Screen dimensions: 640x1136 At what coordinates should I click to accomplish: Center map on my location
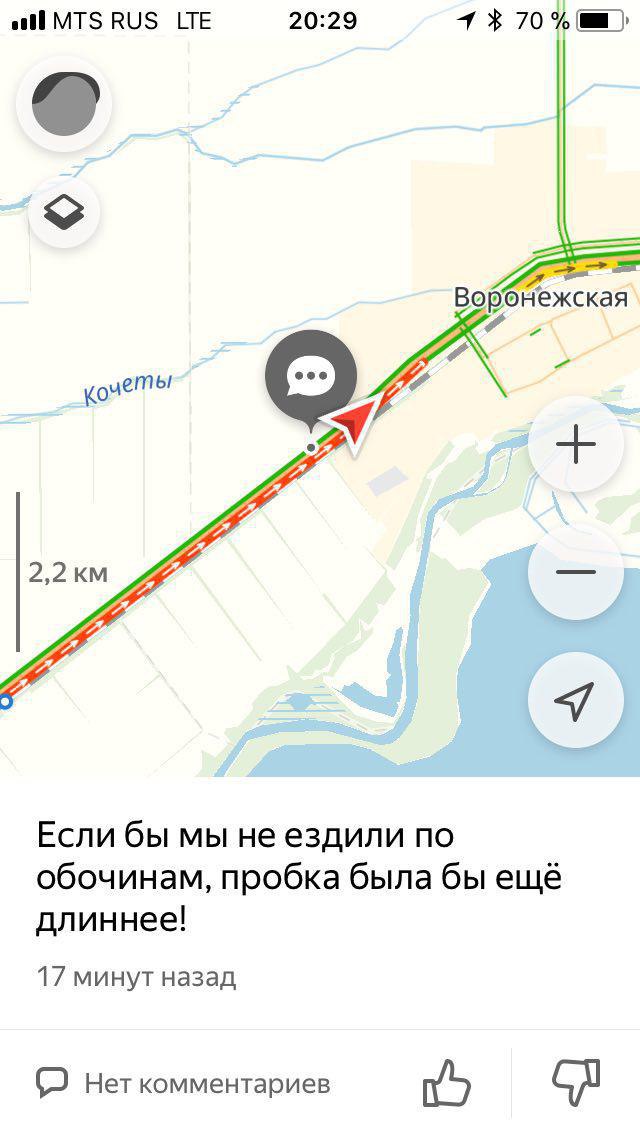[575, 700]
